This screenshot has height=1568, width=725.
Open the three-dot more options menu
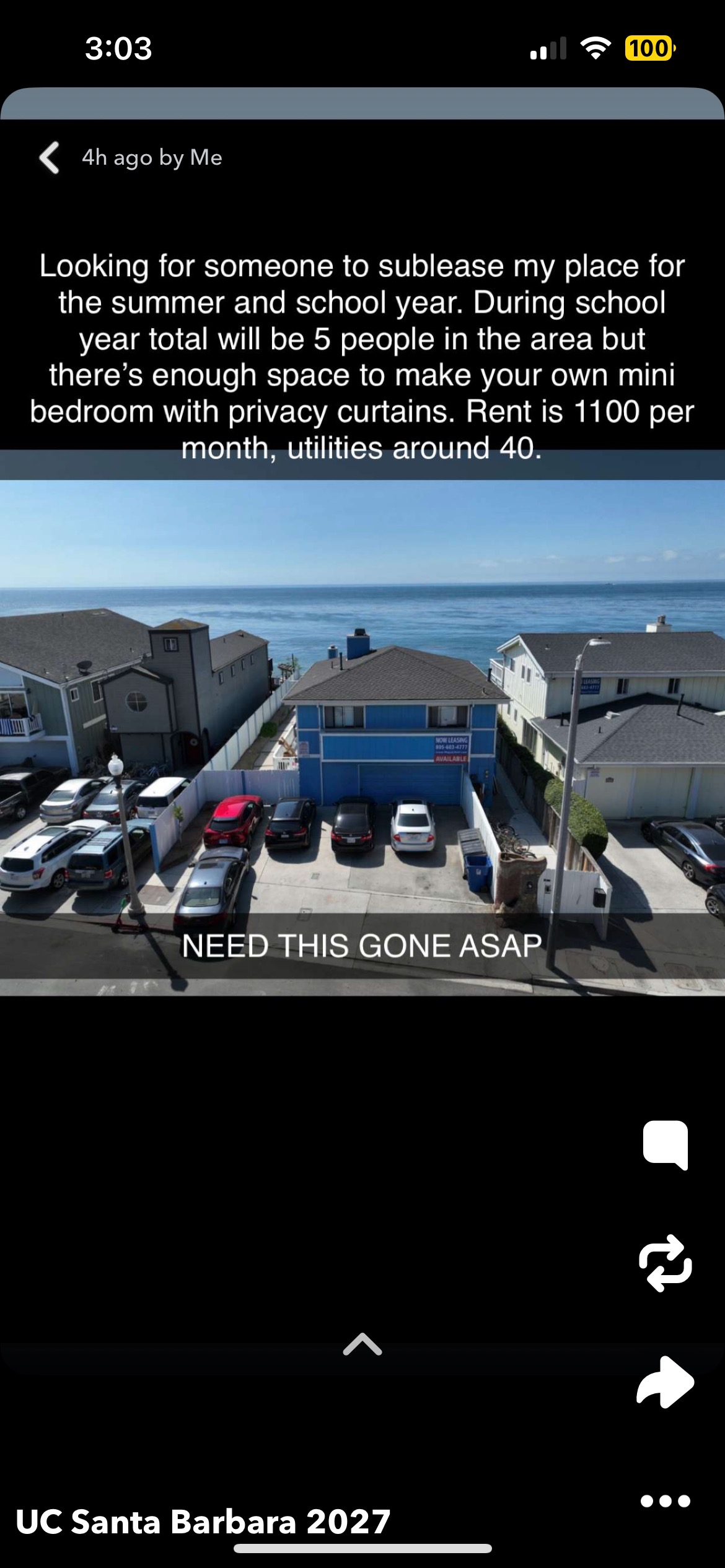pos(666,1501)
